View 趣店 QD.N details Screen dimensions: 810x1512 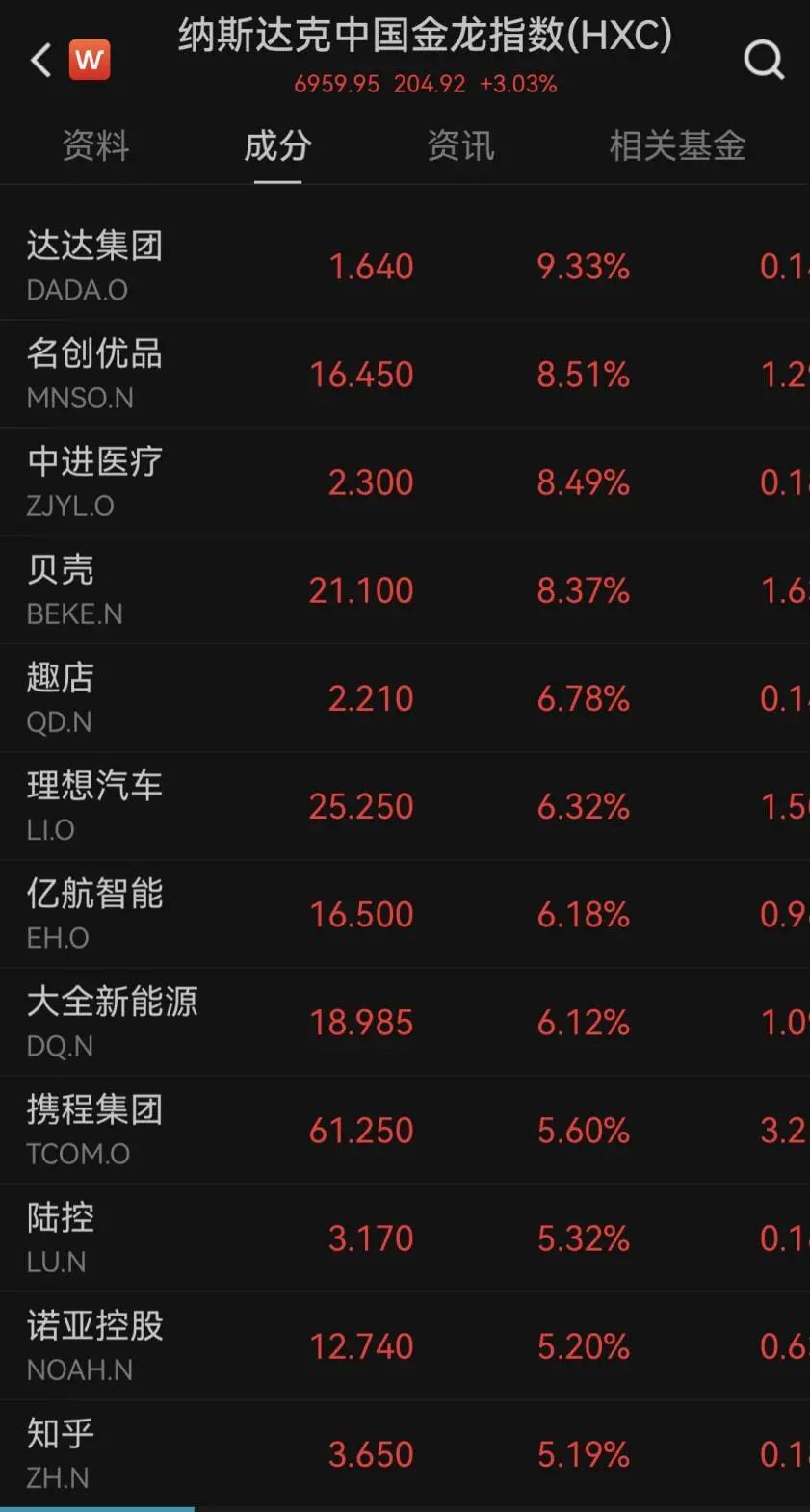coord(405,697)
